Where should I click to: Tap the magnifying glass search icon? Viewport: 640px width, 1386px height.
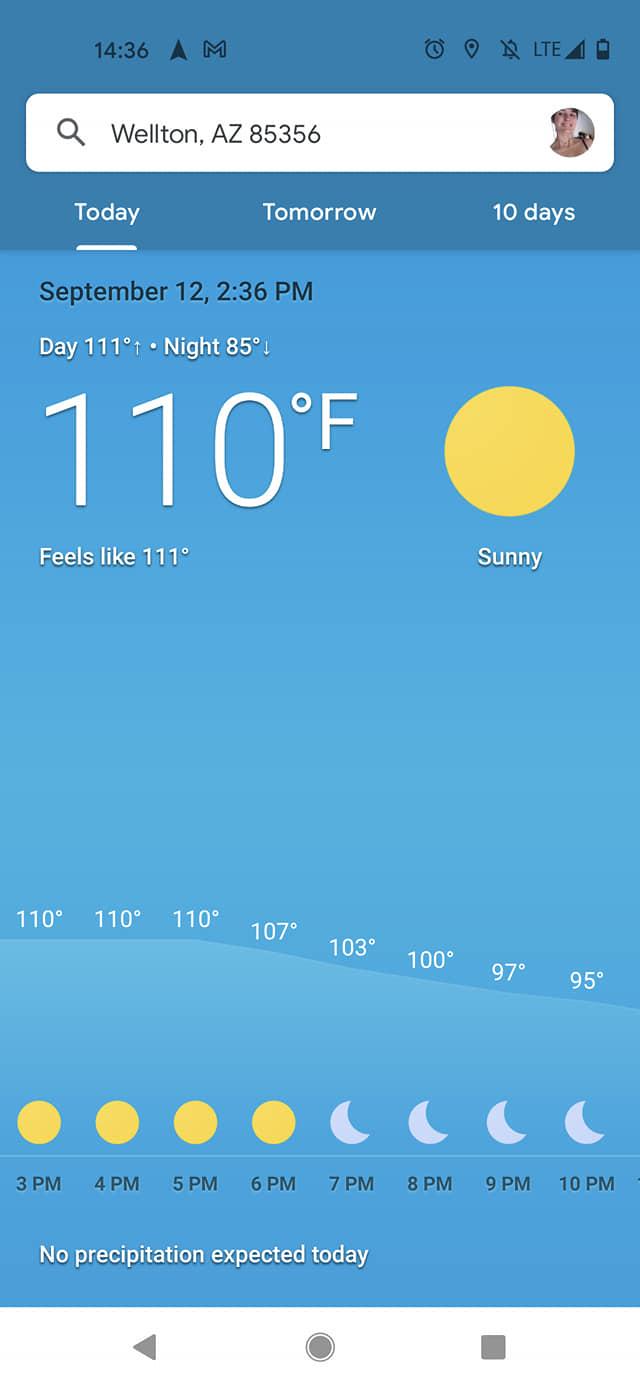click(71, 133)
